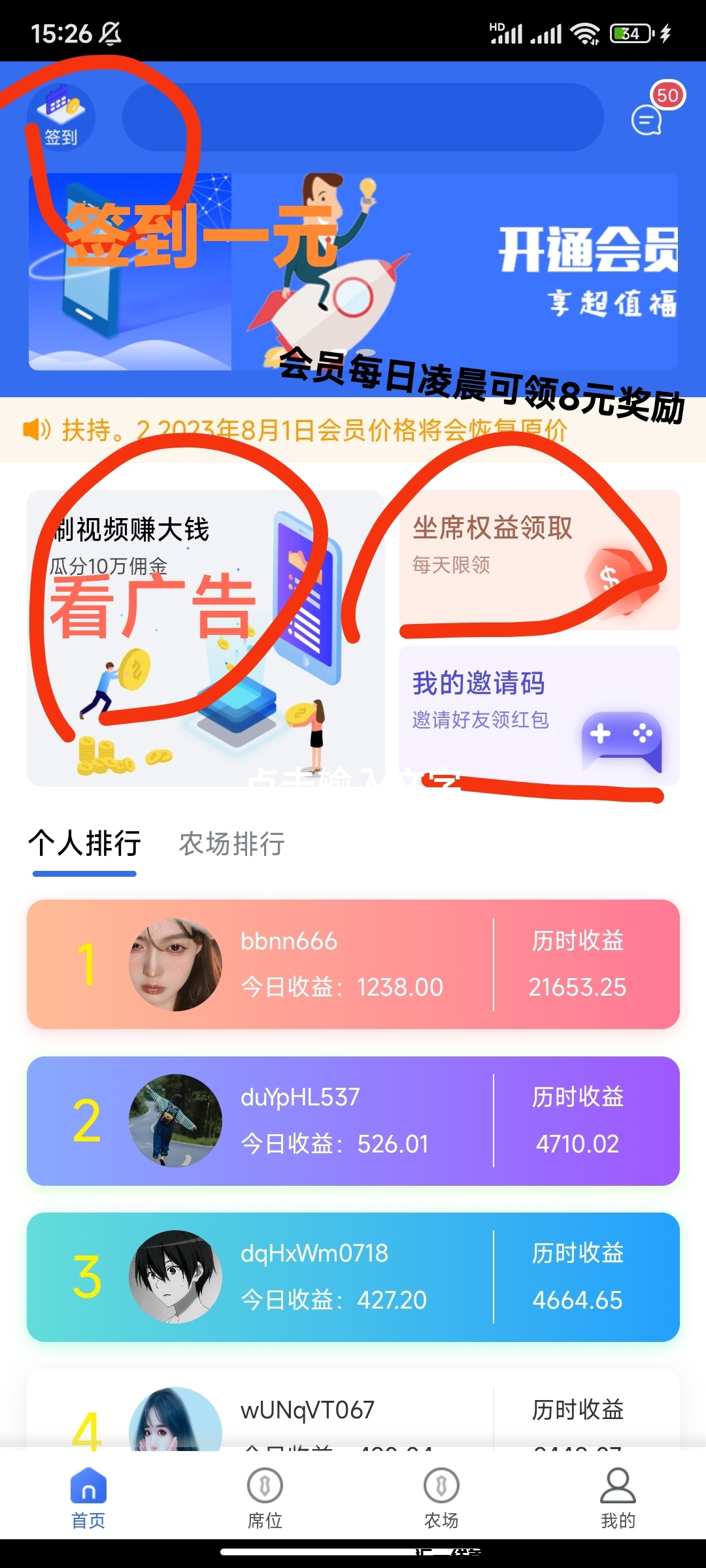Open the scrolling 会员价格 announcement
Screen dimensions: 706x1568
point(353,430)
